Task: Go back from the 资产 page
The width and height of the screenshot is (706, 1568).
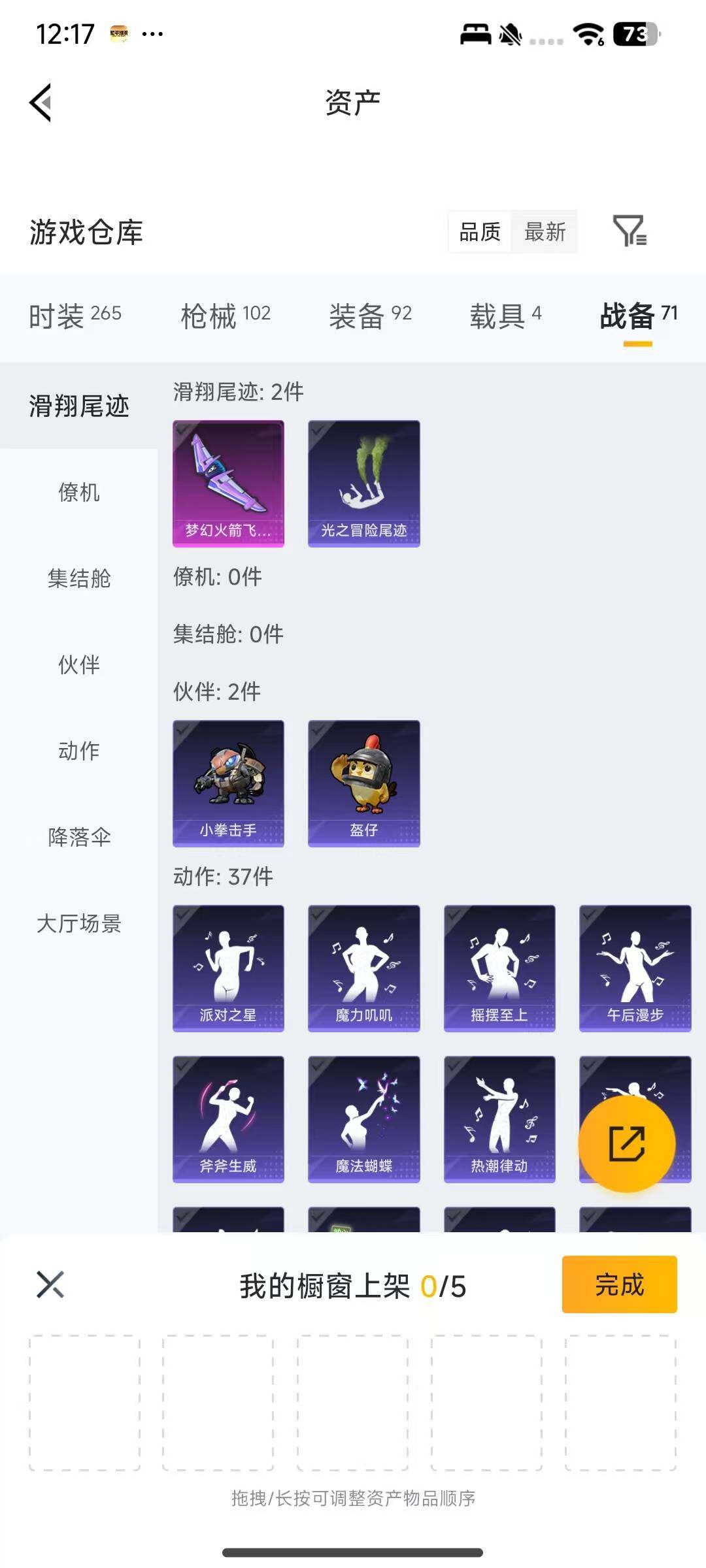Action: click(41, 103)
